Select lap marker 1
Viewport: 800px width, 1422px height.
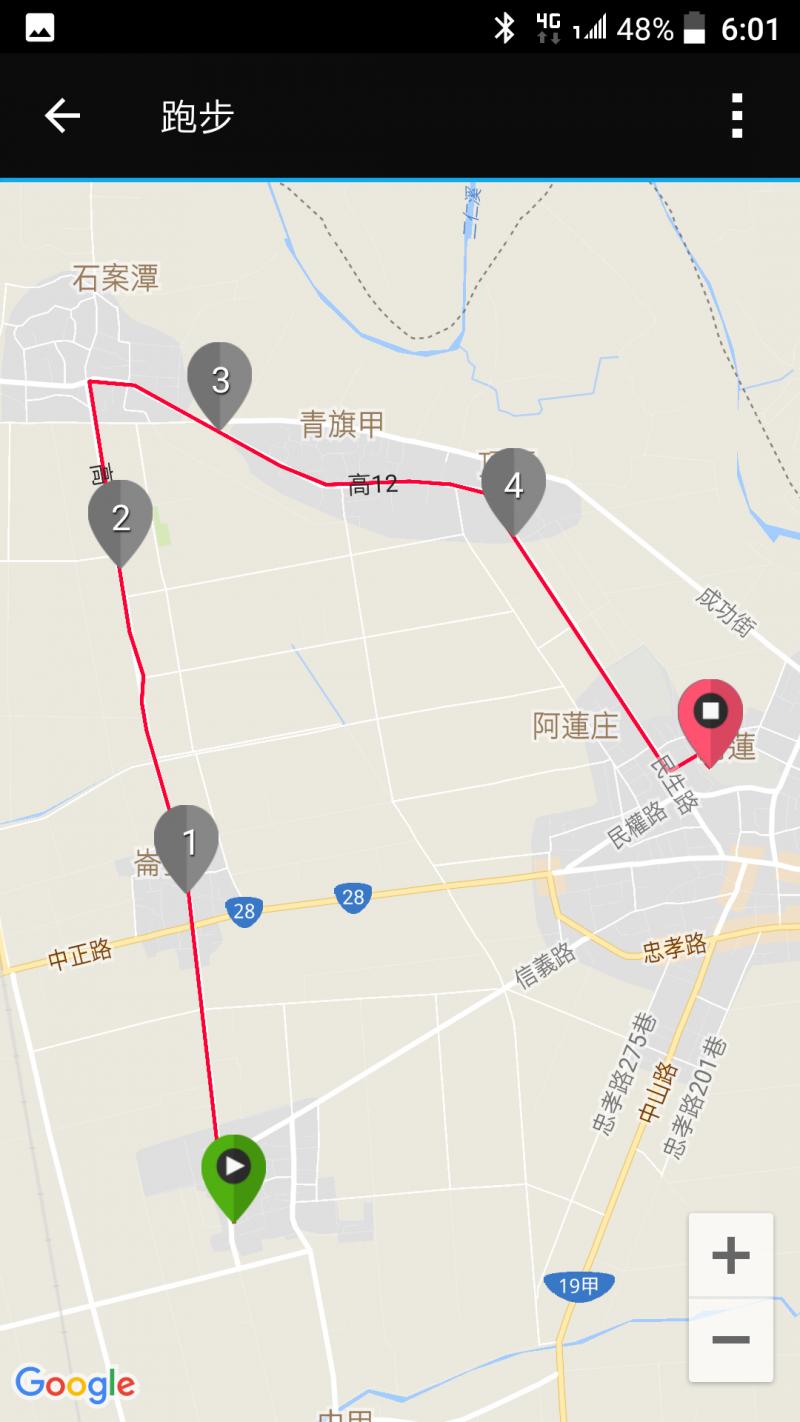187,842
